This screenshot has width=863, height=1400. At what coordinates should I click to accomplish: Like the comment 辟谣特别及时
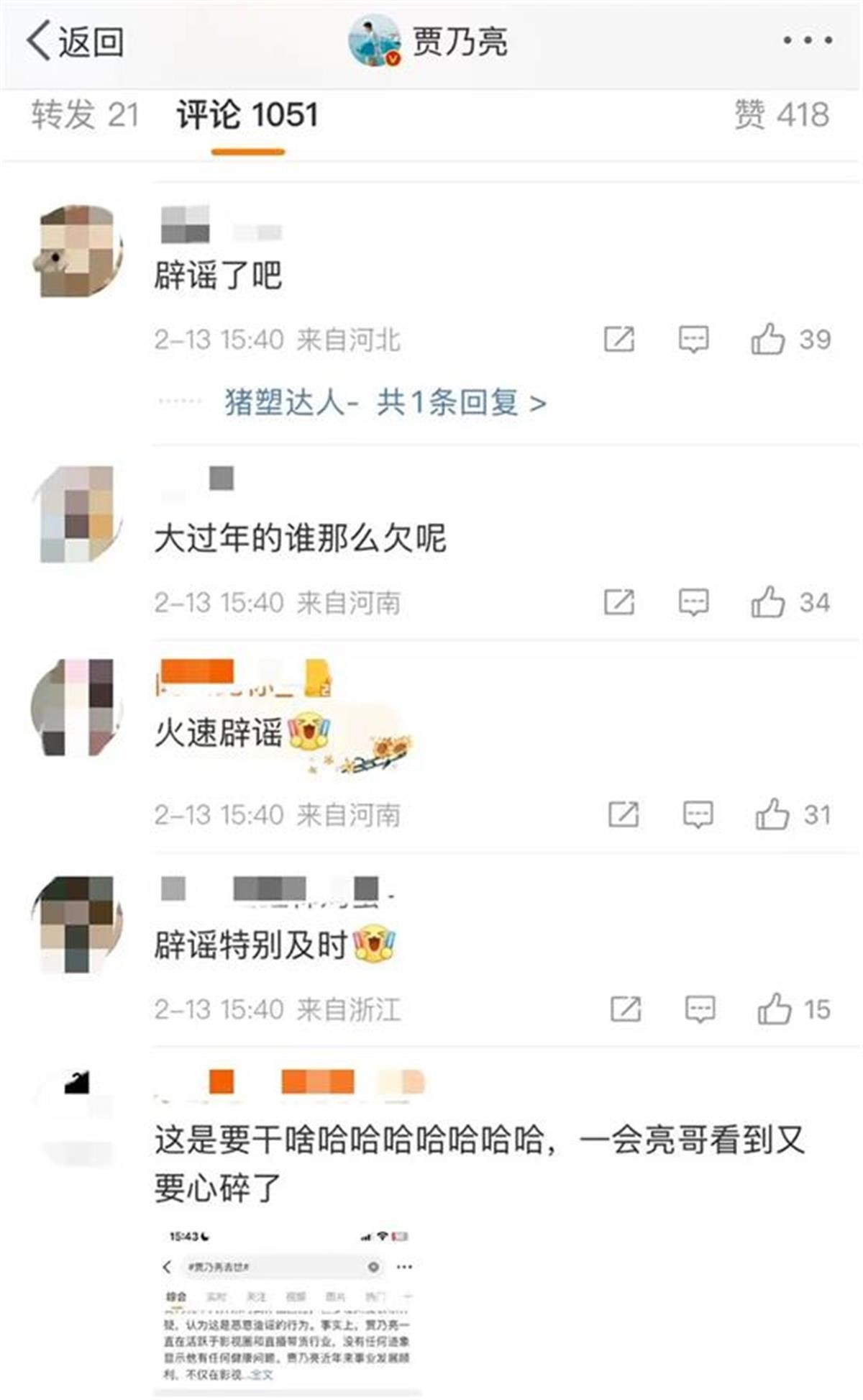point(775,1009)
